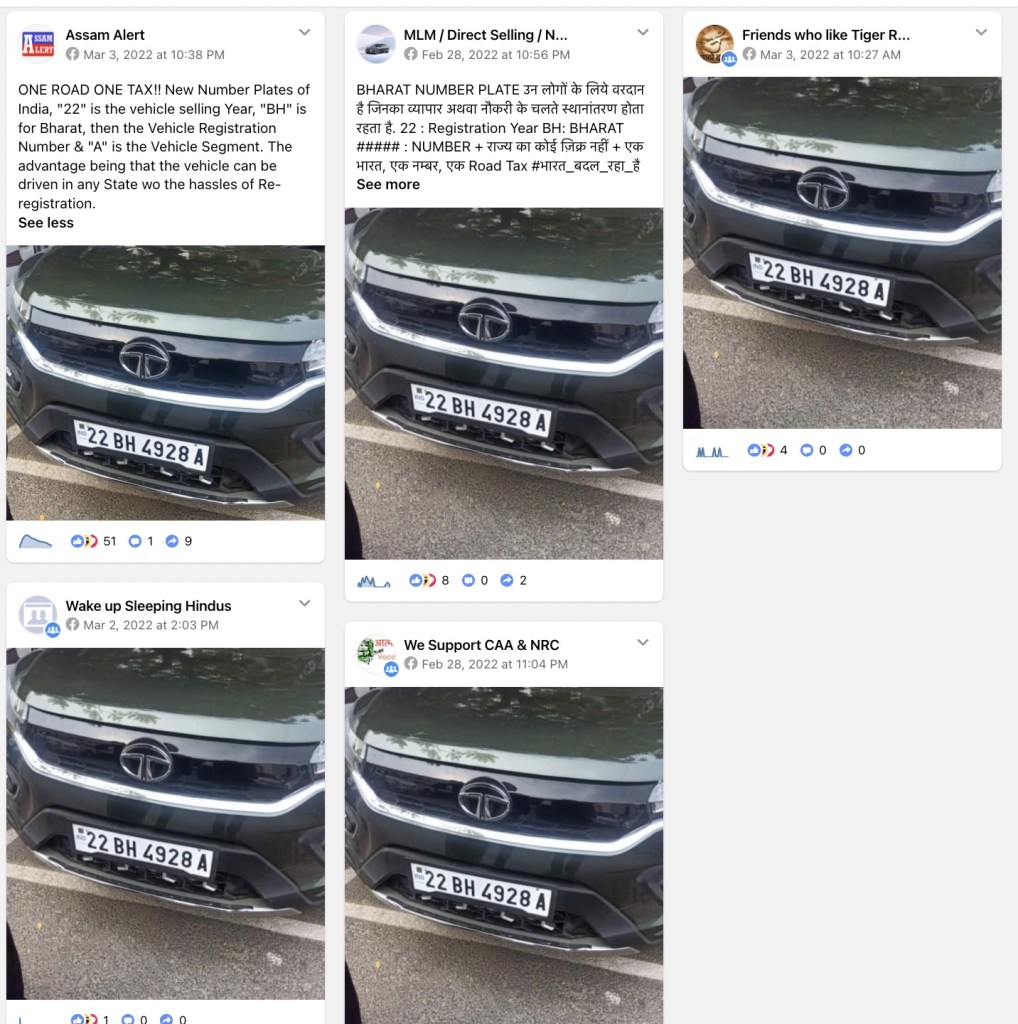Open the Assam Alert page name
The width and height of the screenshot is (1018, 1024).
click(105, 35)
